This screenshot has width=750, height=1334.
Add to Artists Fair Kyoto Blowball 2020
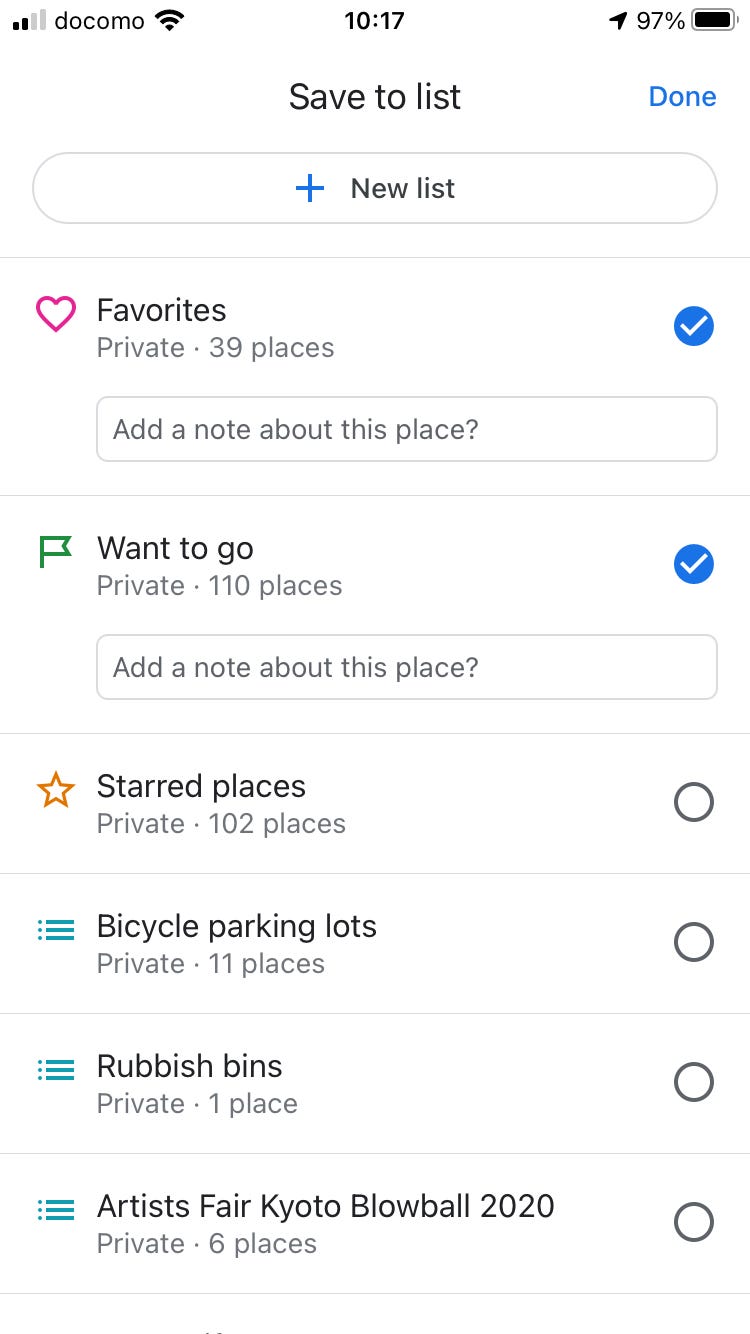point(693,1222)
